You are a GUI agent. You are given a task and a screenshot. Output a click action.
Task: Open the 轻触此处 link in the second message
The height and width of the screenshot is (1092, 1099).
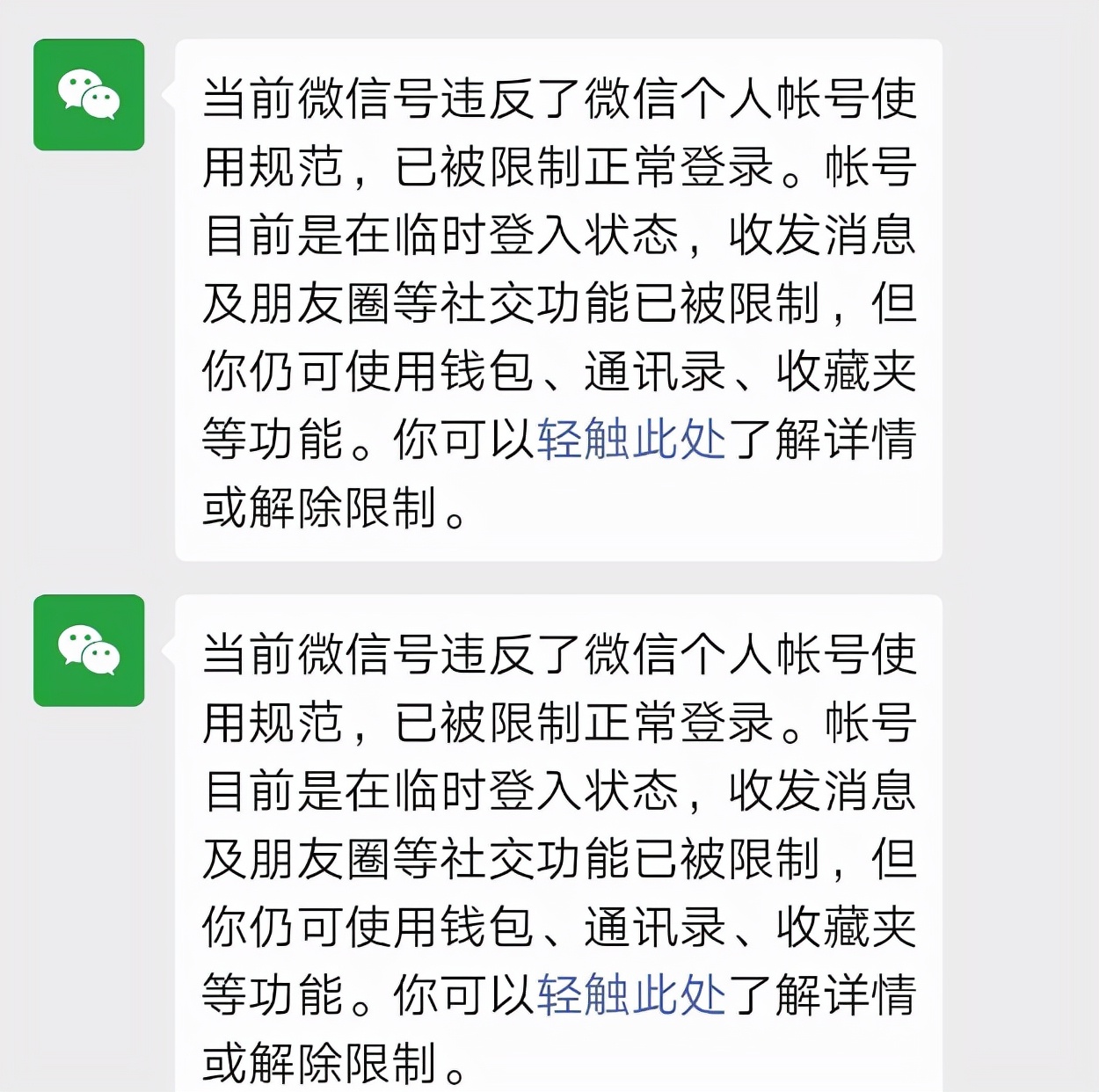coord(630,995)
